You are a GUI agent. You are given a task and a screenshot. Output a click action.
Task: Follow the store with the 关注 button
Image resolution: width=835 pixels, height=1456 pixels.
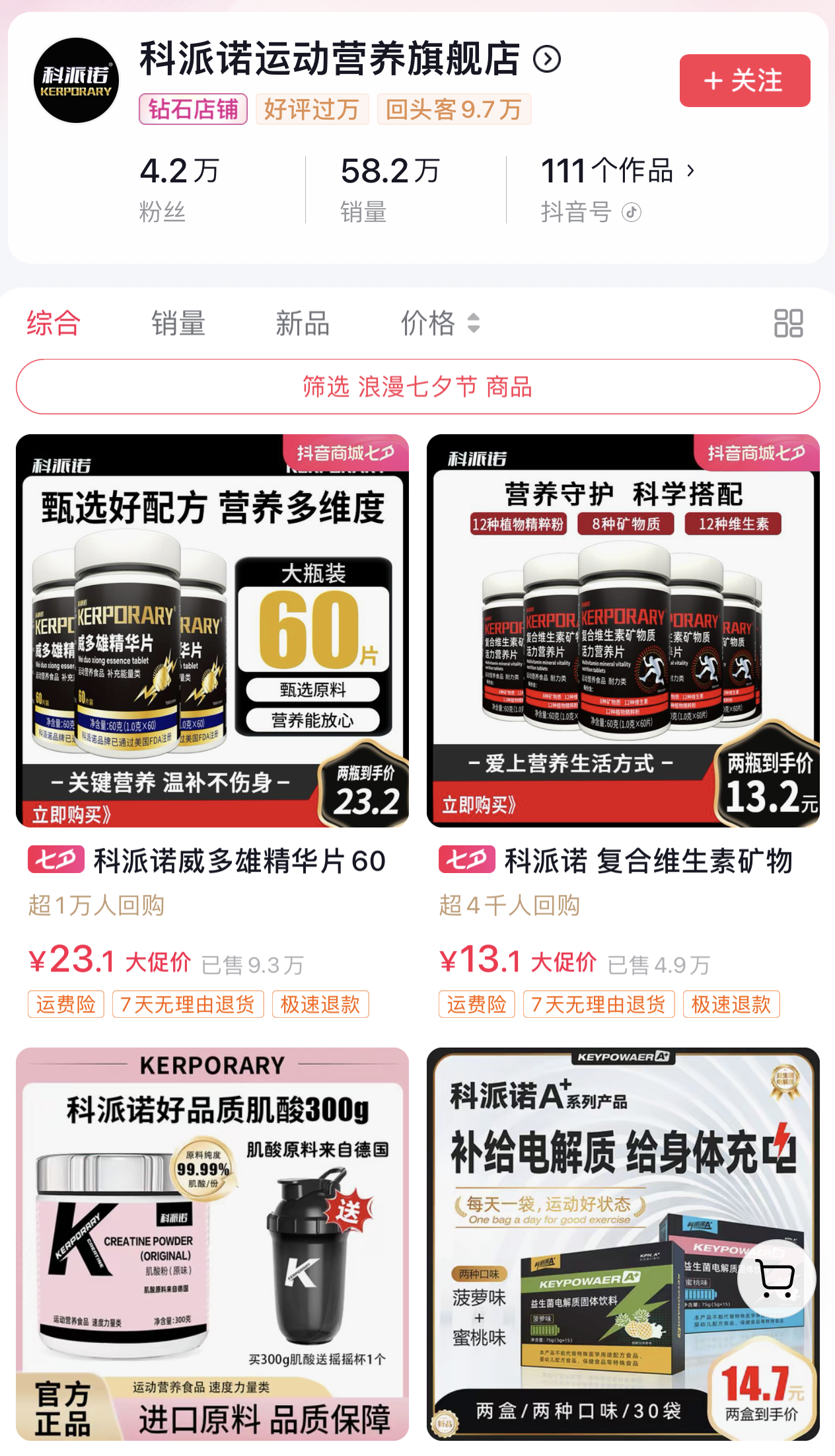pos(744,81)
